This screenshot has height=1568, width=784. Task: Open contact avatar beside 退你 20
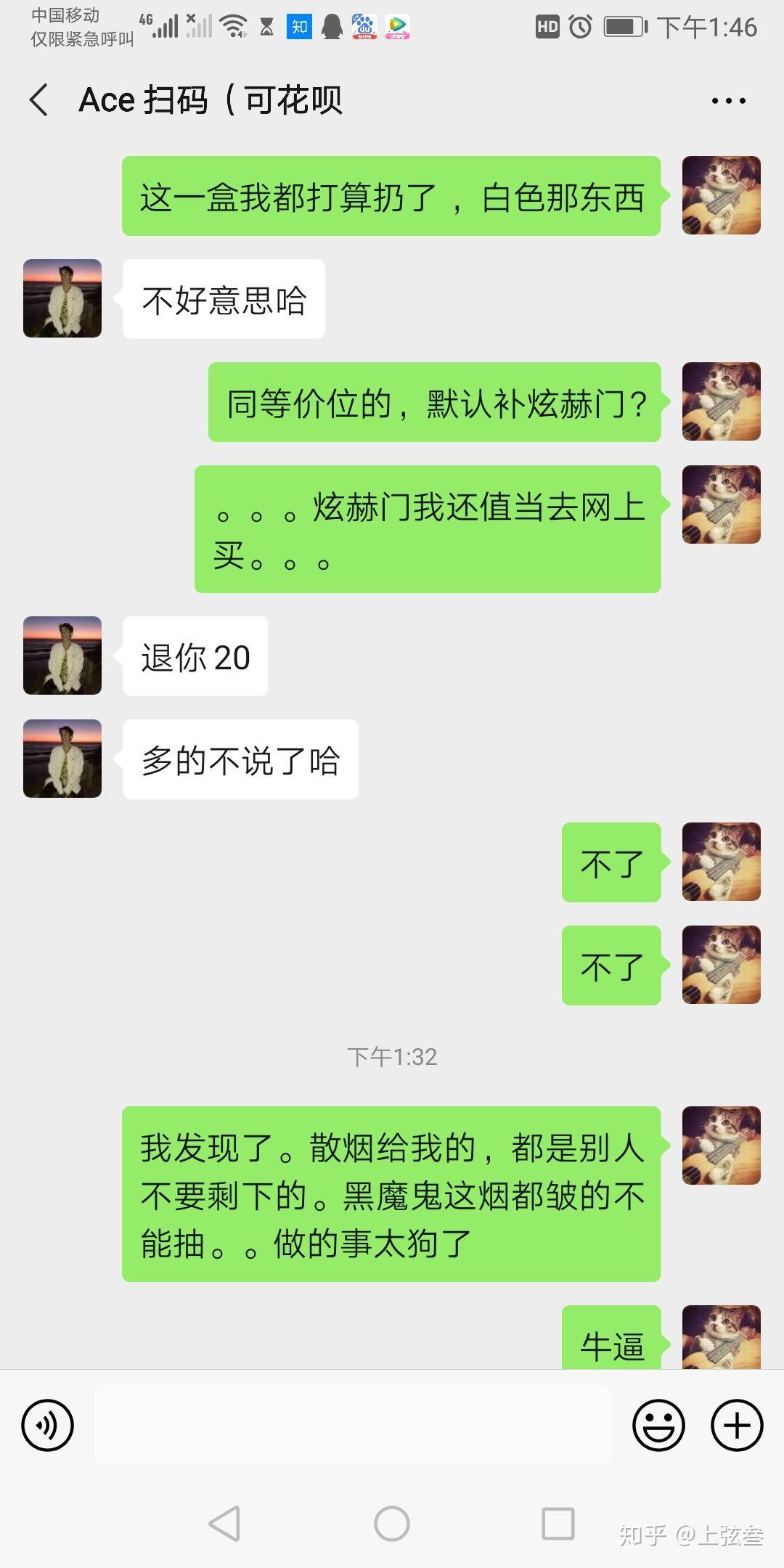[62, 656]
